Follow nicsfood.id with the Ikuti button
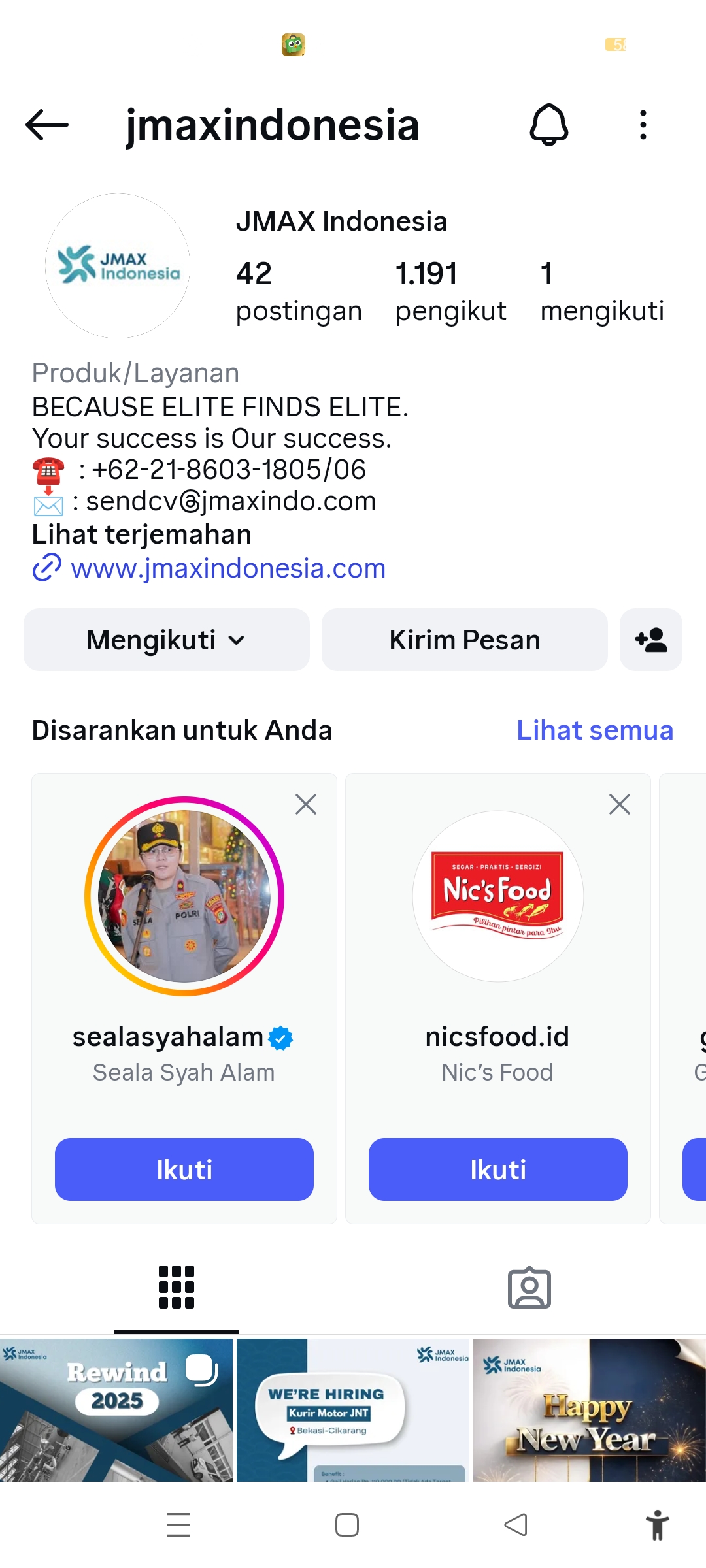 pos(497,1169)
